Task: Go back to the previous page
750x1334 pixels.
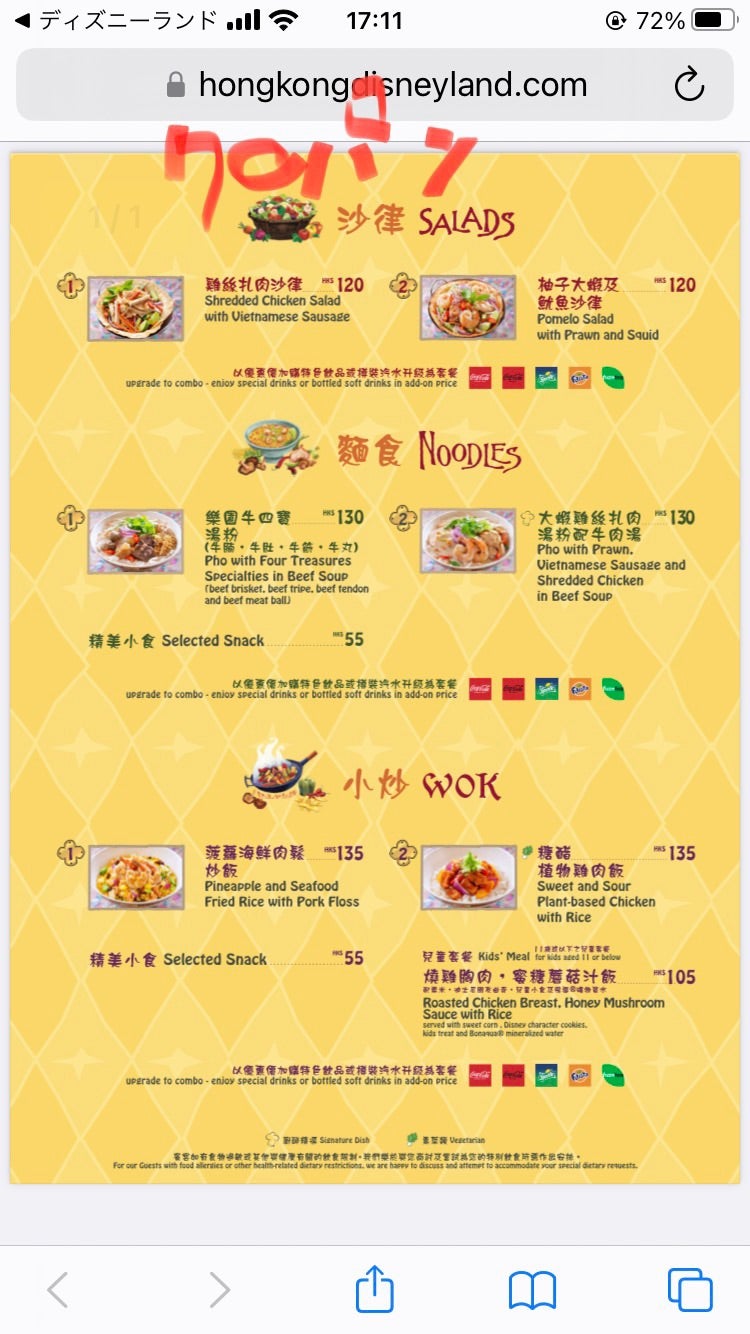Action: (x=58, y=1290)
